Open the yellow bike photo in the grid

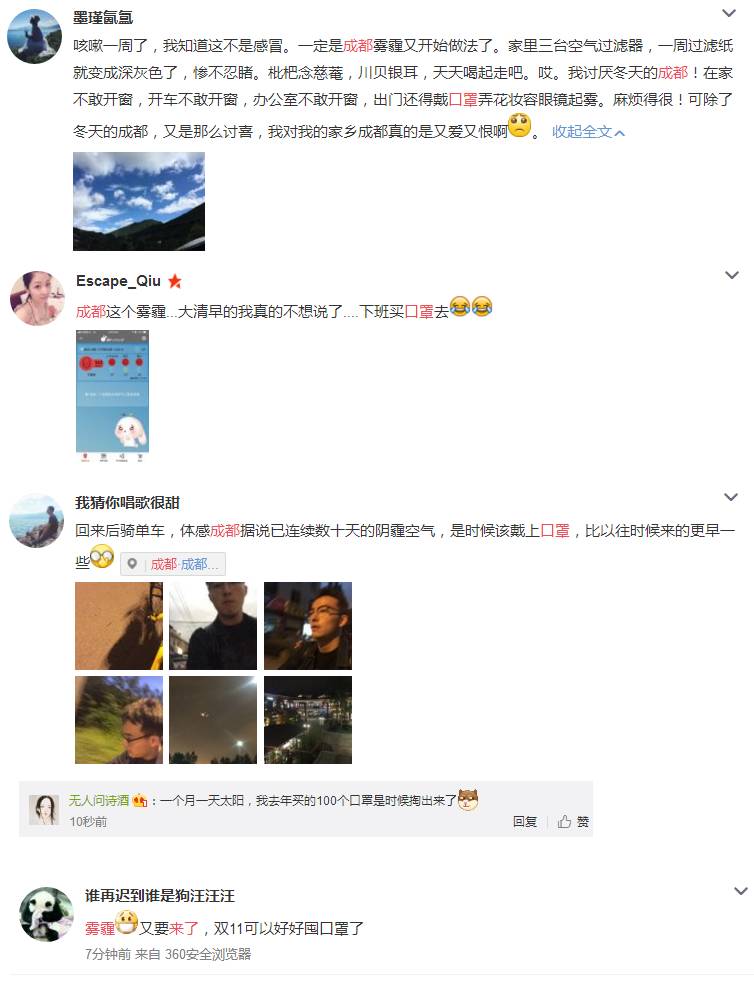point(118,626)
